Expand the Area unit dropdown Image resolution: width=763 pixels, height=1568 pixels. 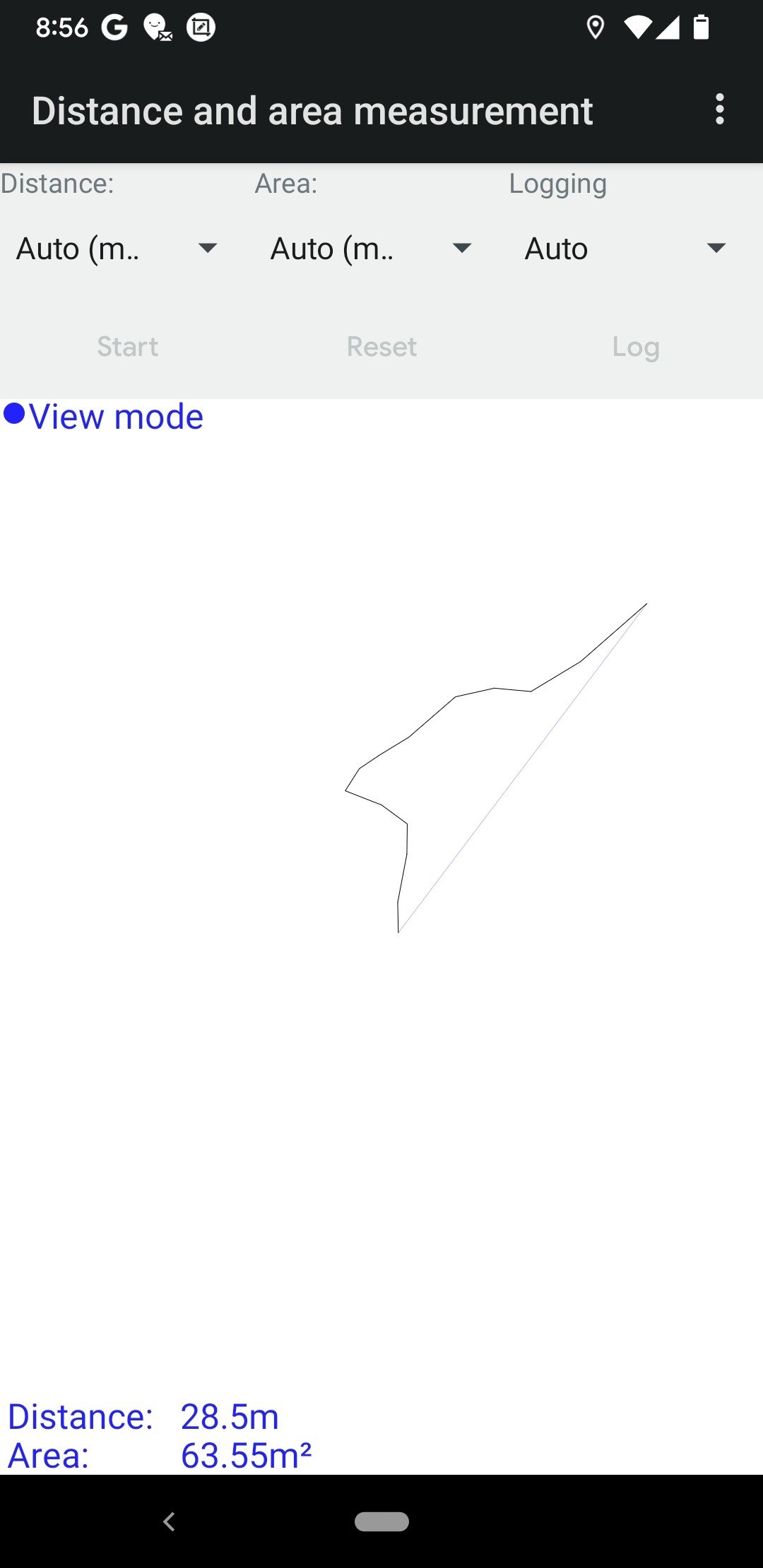click(371, 249)
